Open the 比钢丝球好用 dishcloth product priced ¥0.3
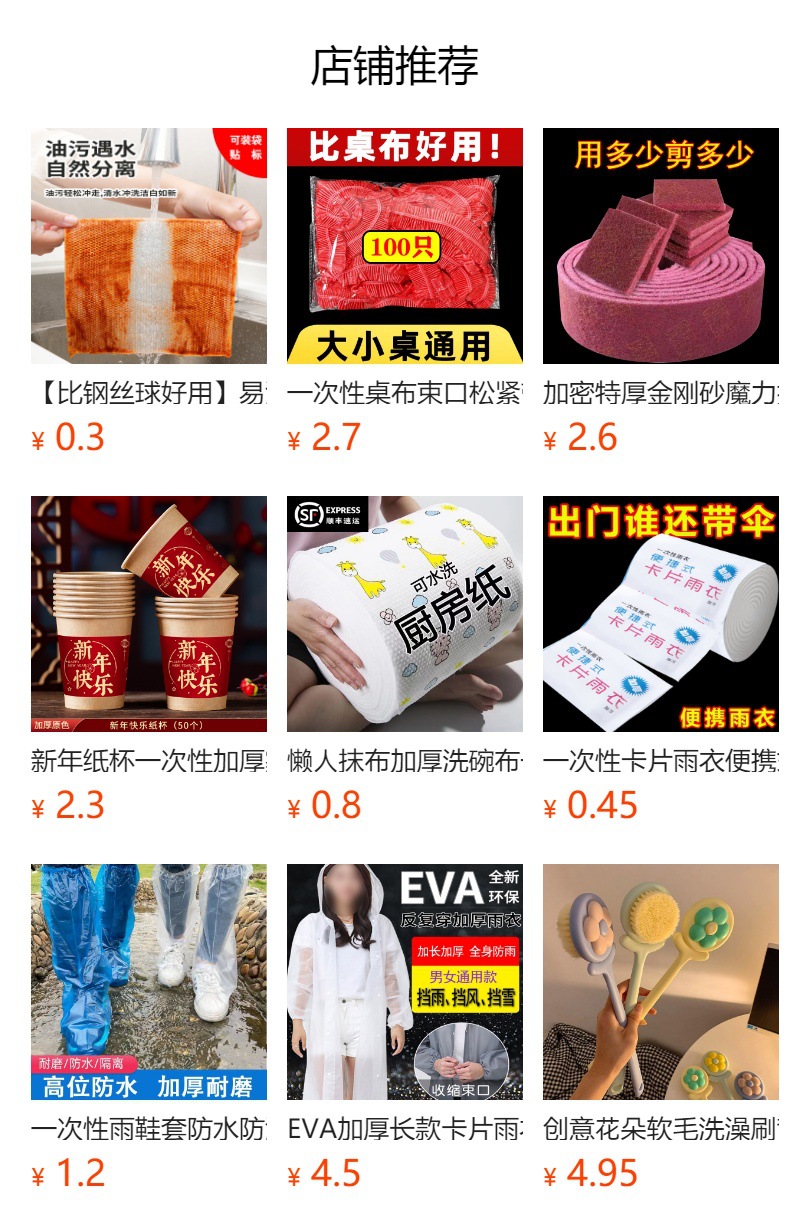Screen dimensions: 790x1232 [149, 292]
